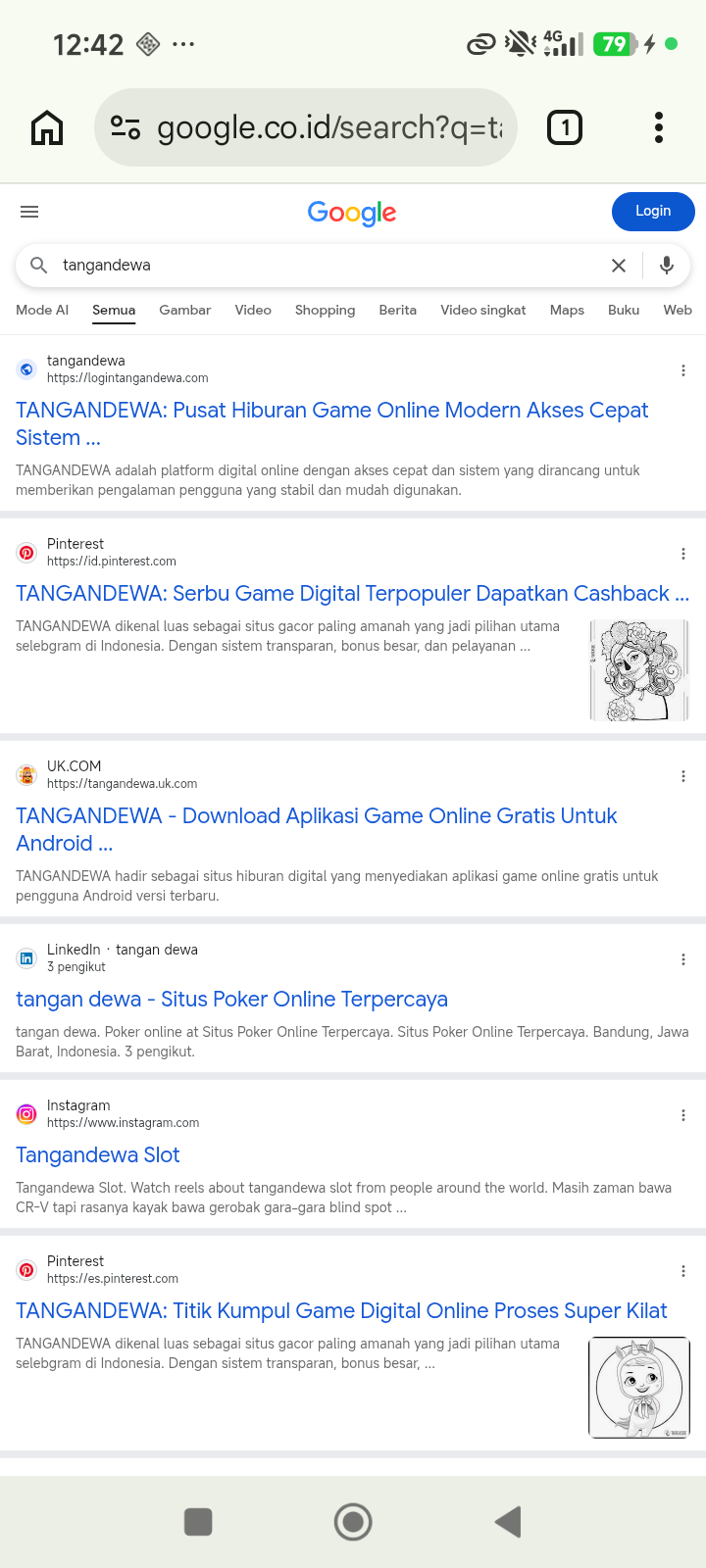Viewport: 706px width, 1568px height.
Task: Open the browser home page
Action: point(47,127)
